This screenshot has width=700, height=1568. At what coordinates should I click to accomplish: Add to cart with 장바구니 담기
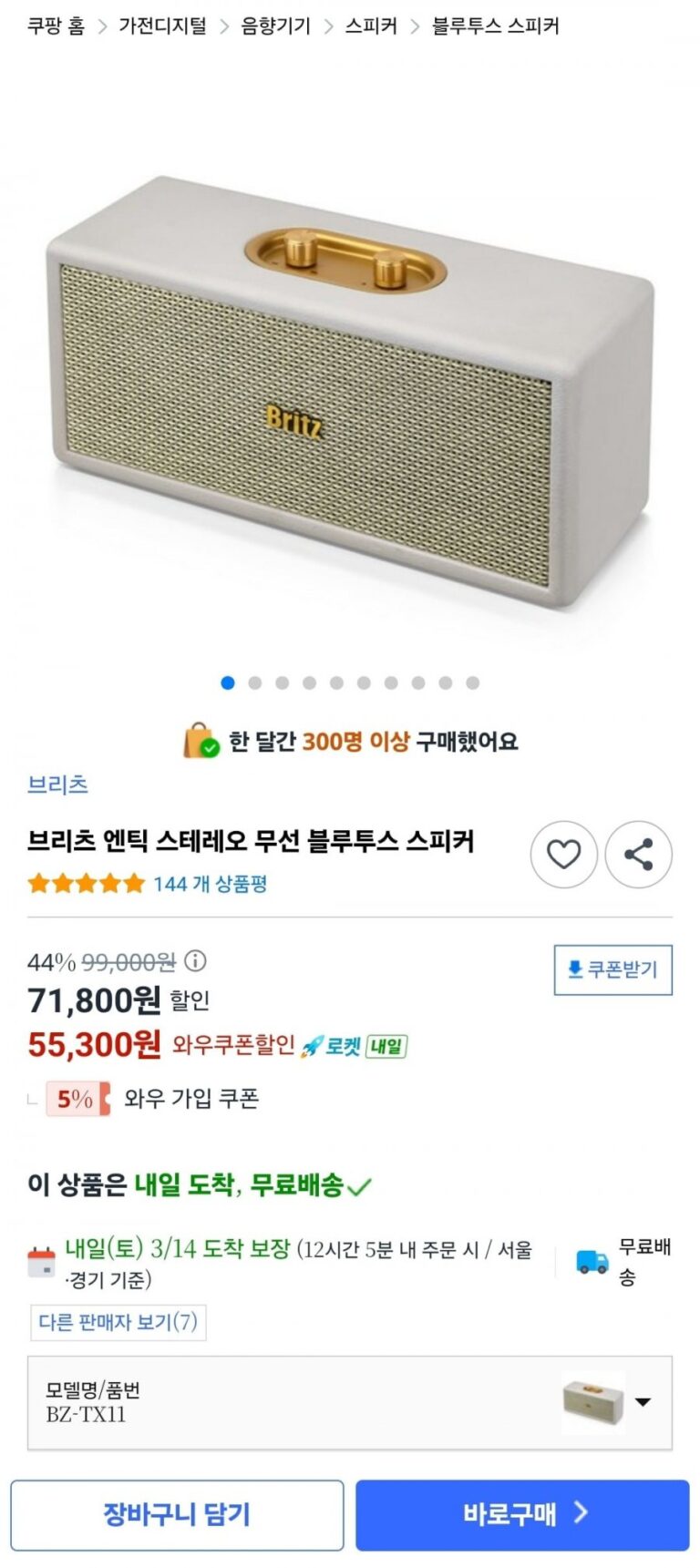[x=177, y=1514]
